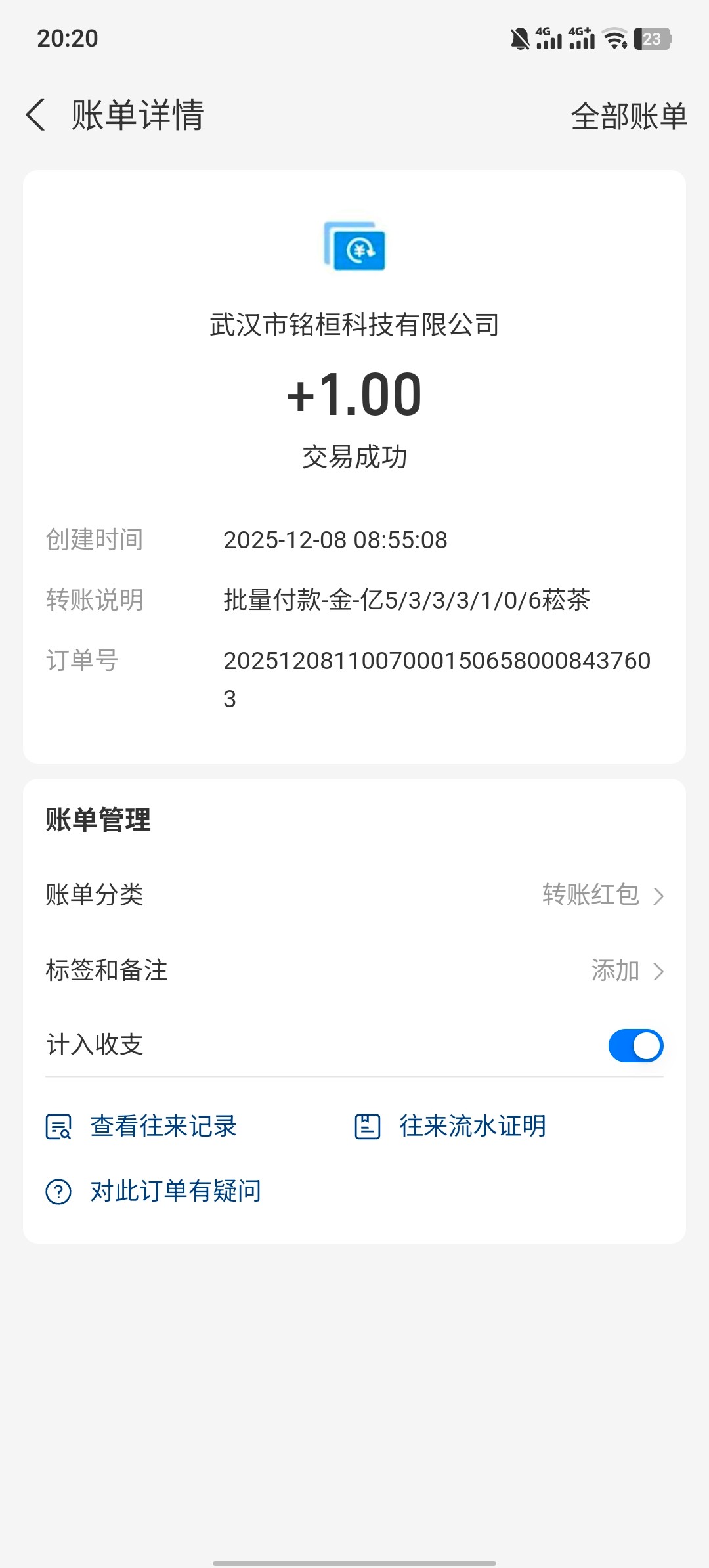
Task: Add a note via 标签和备注
Action: click(x=354, y=970)
